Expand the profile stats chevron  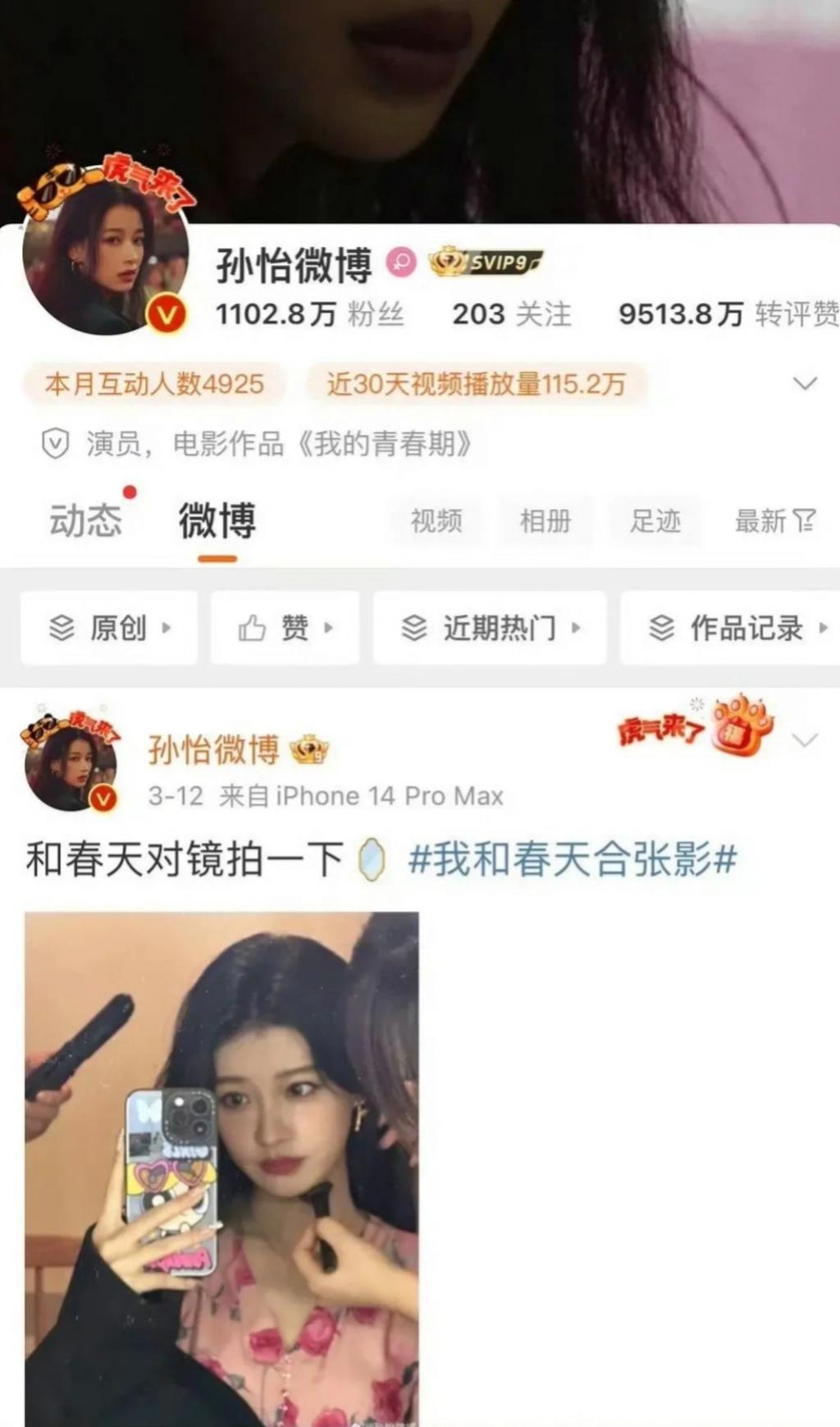pyautogui.click(x=805, y=384)
